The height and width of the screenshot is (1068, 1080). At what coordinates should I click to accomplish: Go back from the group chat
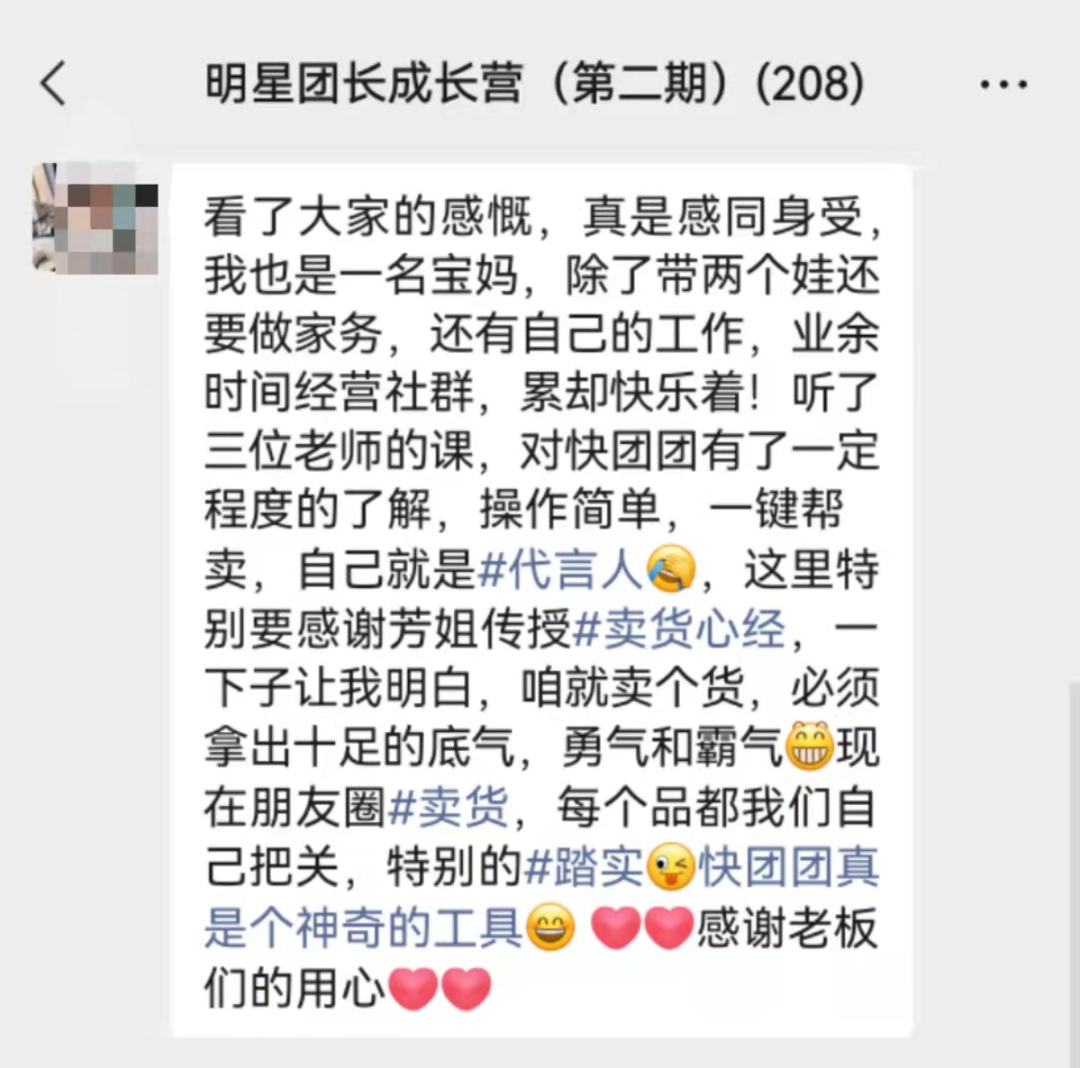pos(54,83)
